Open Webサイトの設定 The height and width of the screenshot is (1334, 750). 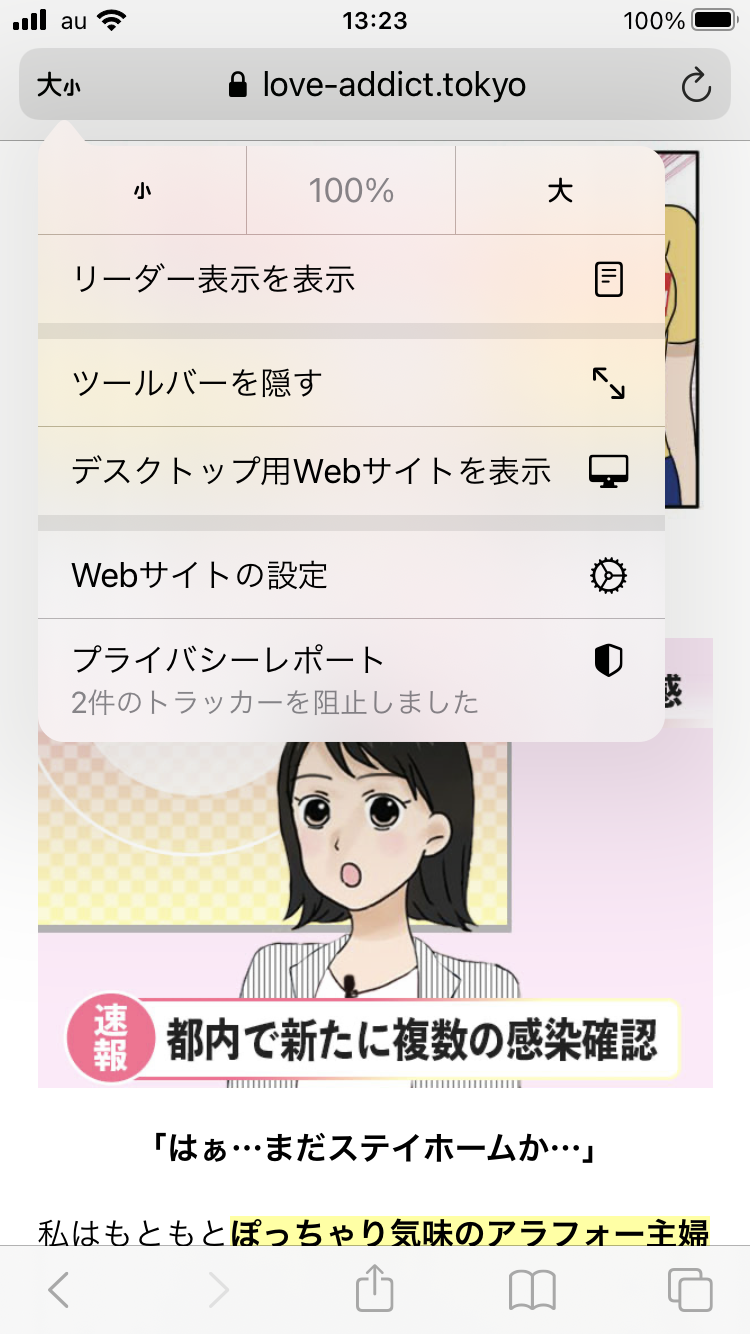(350, 575)
